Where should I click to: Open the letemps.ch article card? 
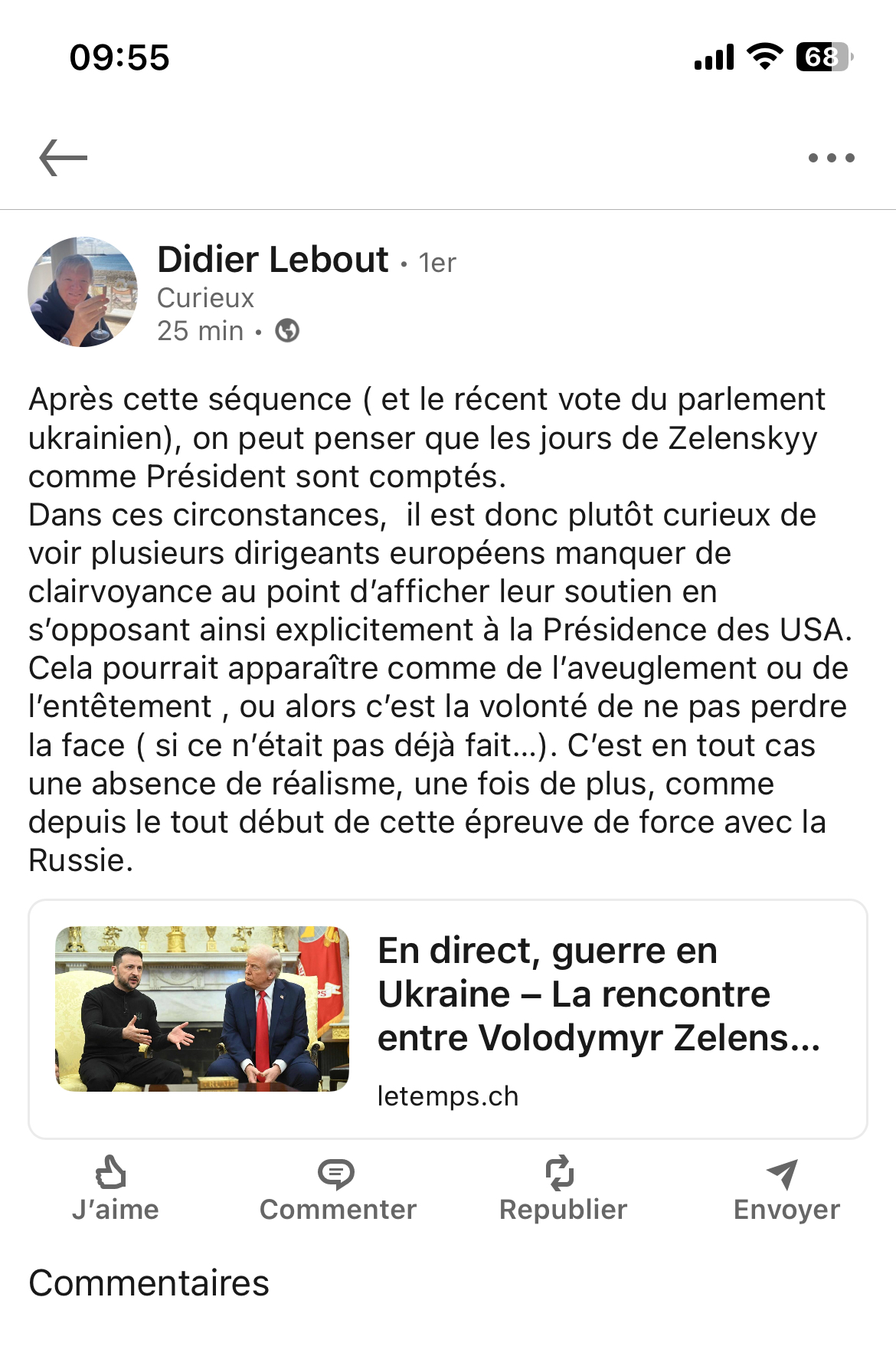(x=447, y=1018)
